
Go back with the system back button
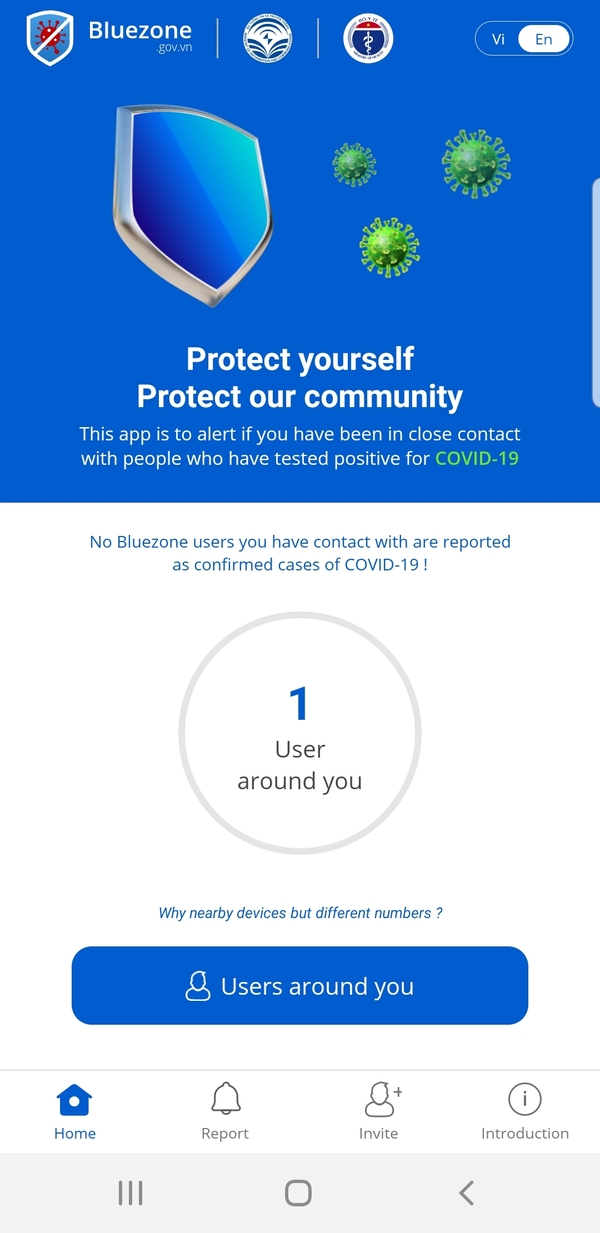(x=466, y=1192)
